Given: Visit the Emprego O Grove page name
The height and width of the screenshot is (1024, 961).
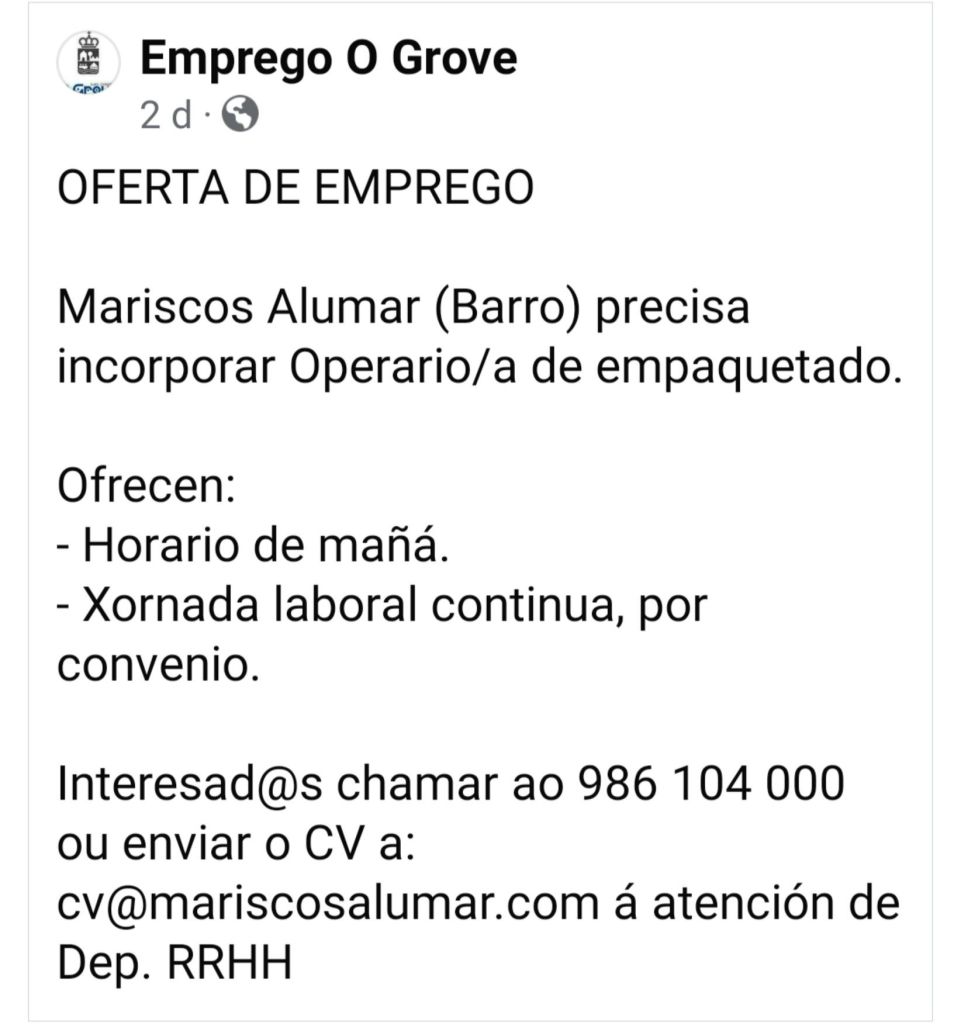Looking at the screenshot, I should [328, 59].
